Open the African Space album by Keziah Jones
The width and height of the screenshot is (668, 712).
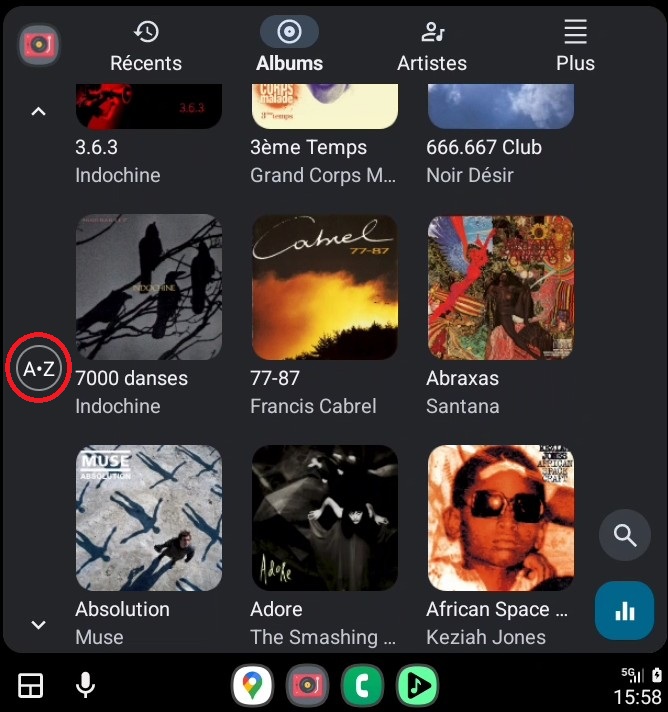click(500, 518)
